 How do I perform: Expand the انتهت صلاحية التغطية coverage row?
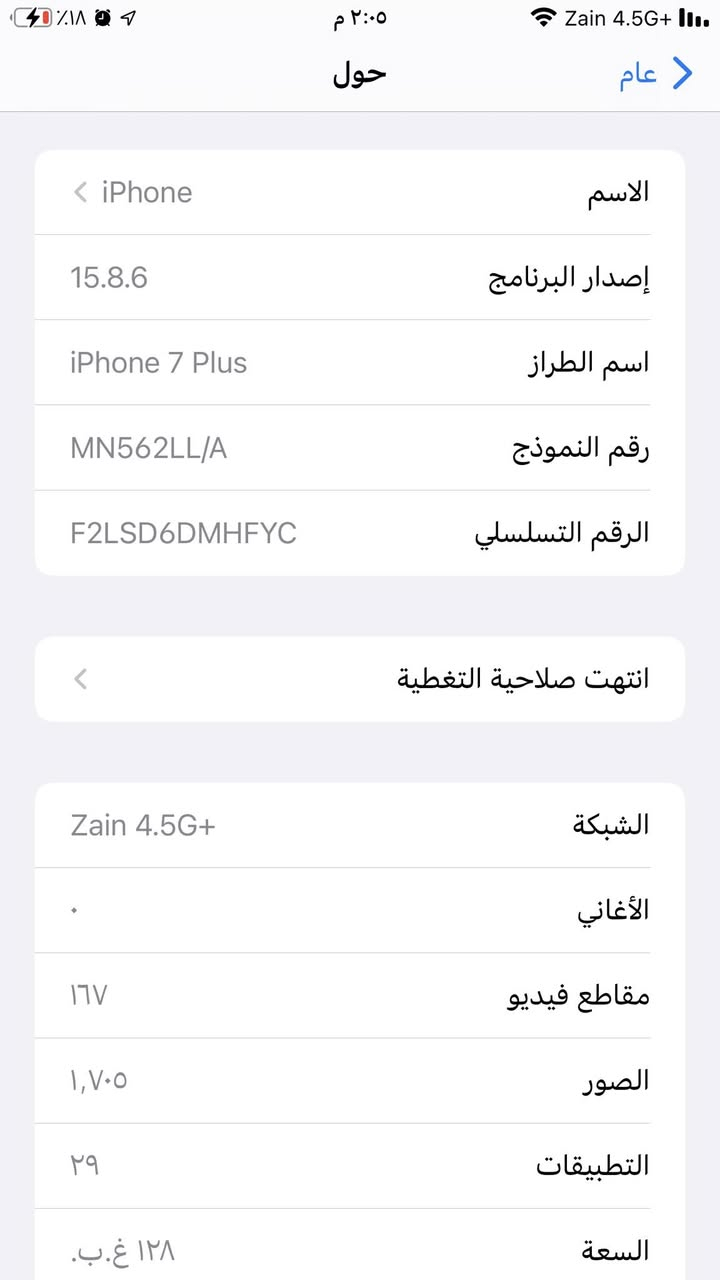(360, 678)
